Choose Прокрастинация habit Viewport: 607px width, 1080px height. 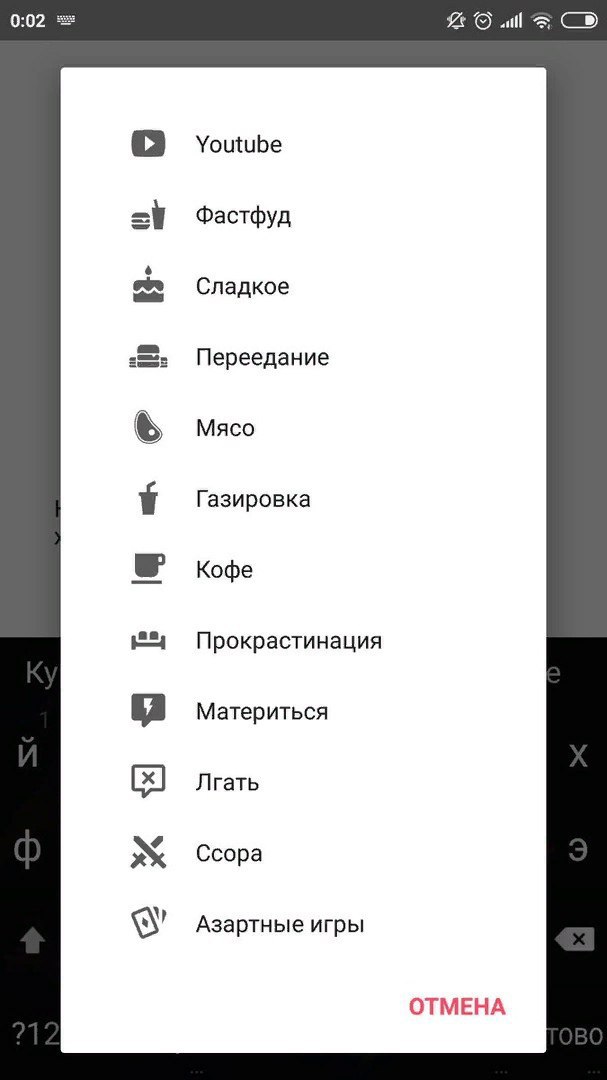(x=288, y=641)
